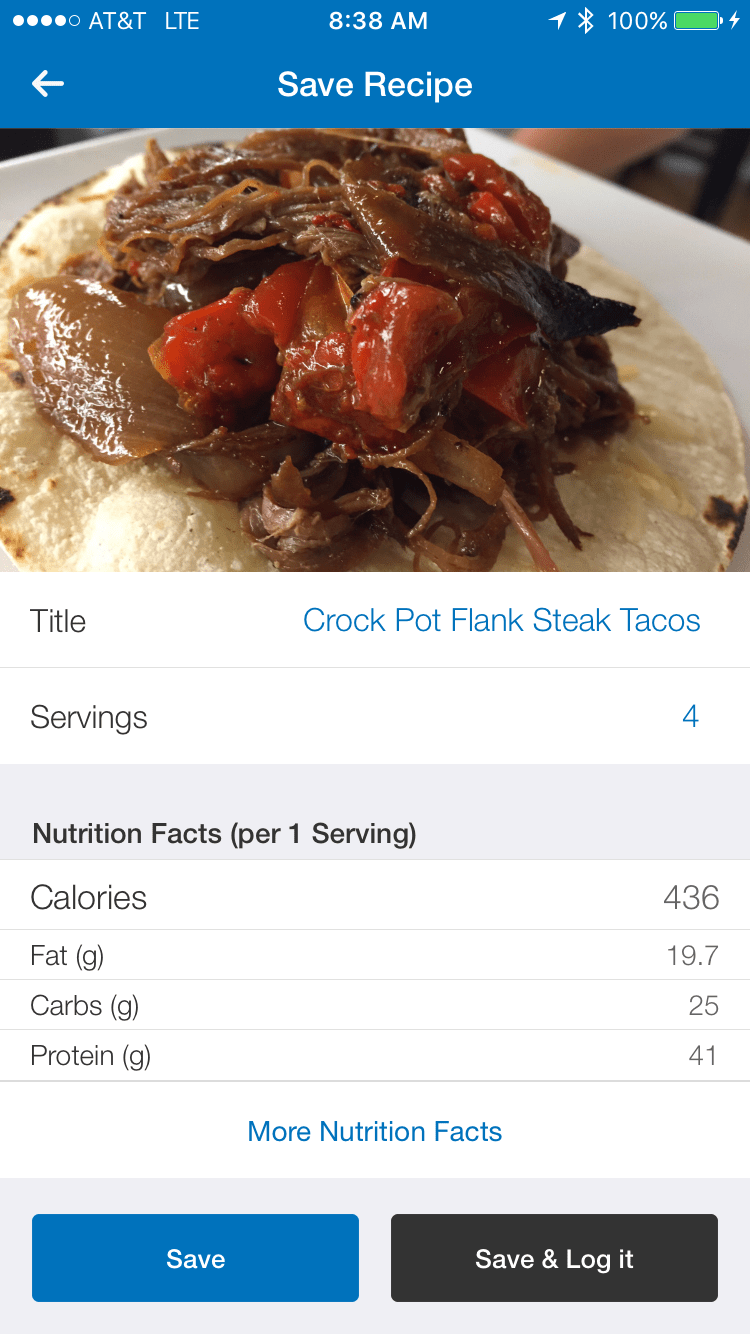Go back using the arrow icon

click(x=48, y=85)
